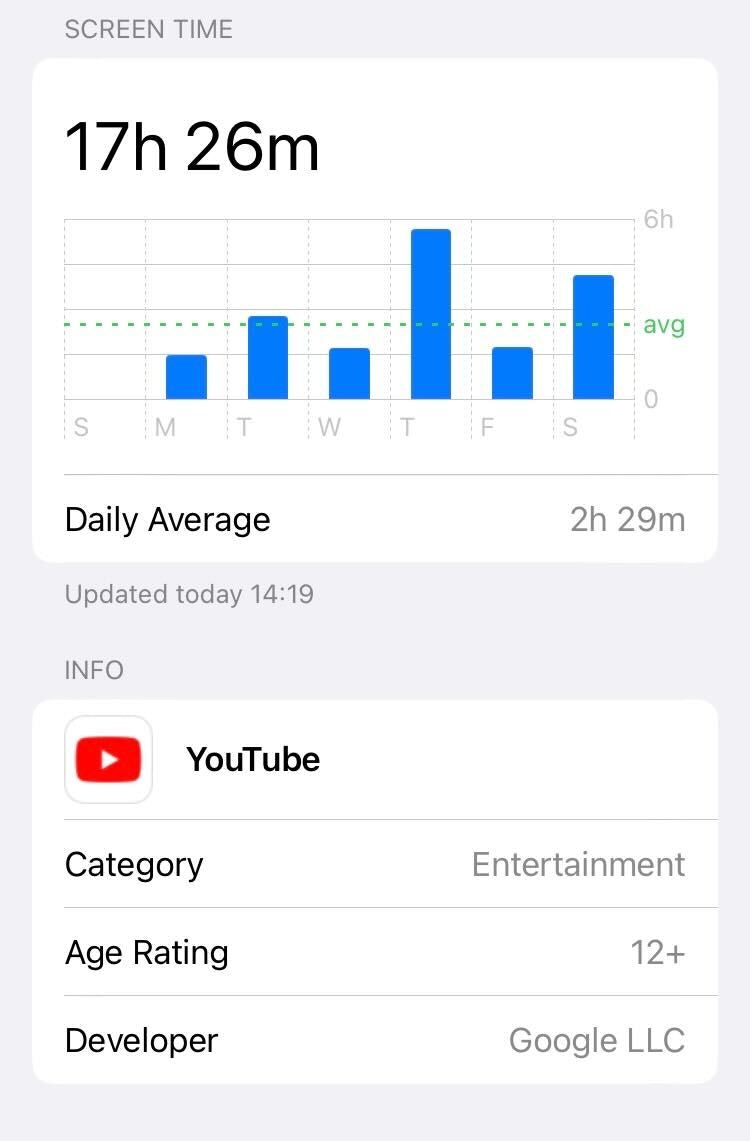Select Saturday's bar in the usage chart

(x=593, y=337)
